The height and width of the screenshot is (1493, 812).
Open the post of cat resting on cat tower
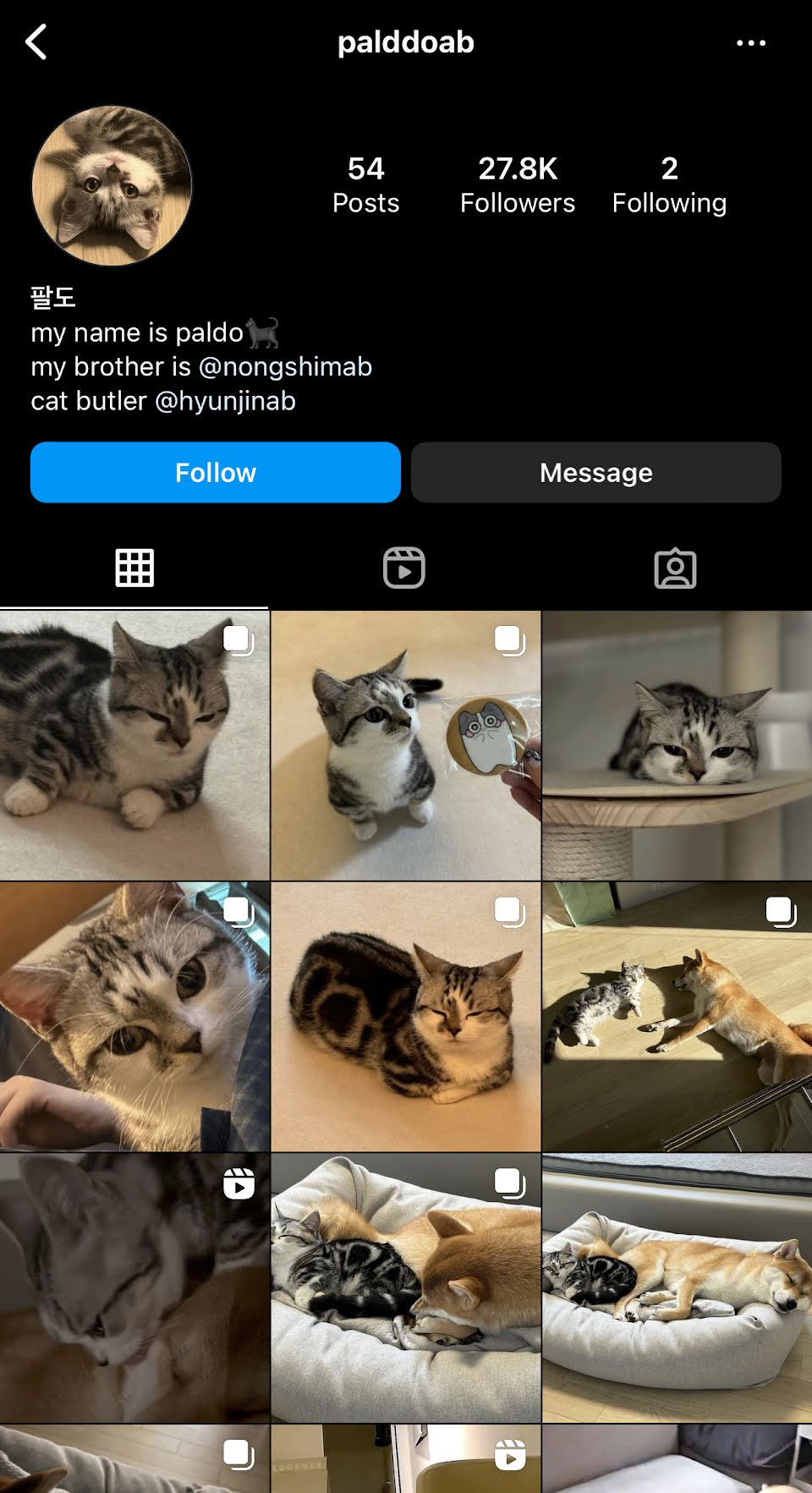coord(677,745)
